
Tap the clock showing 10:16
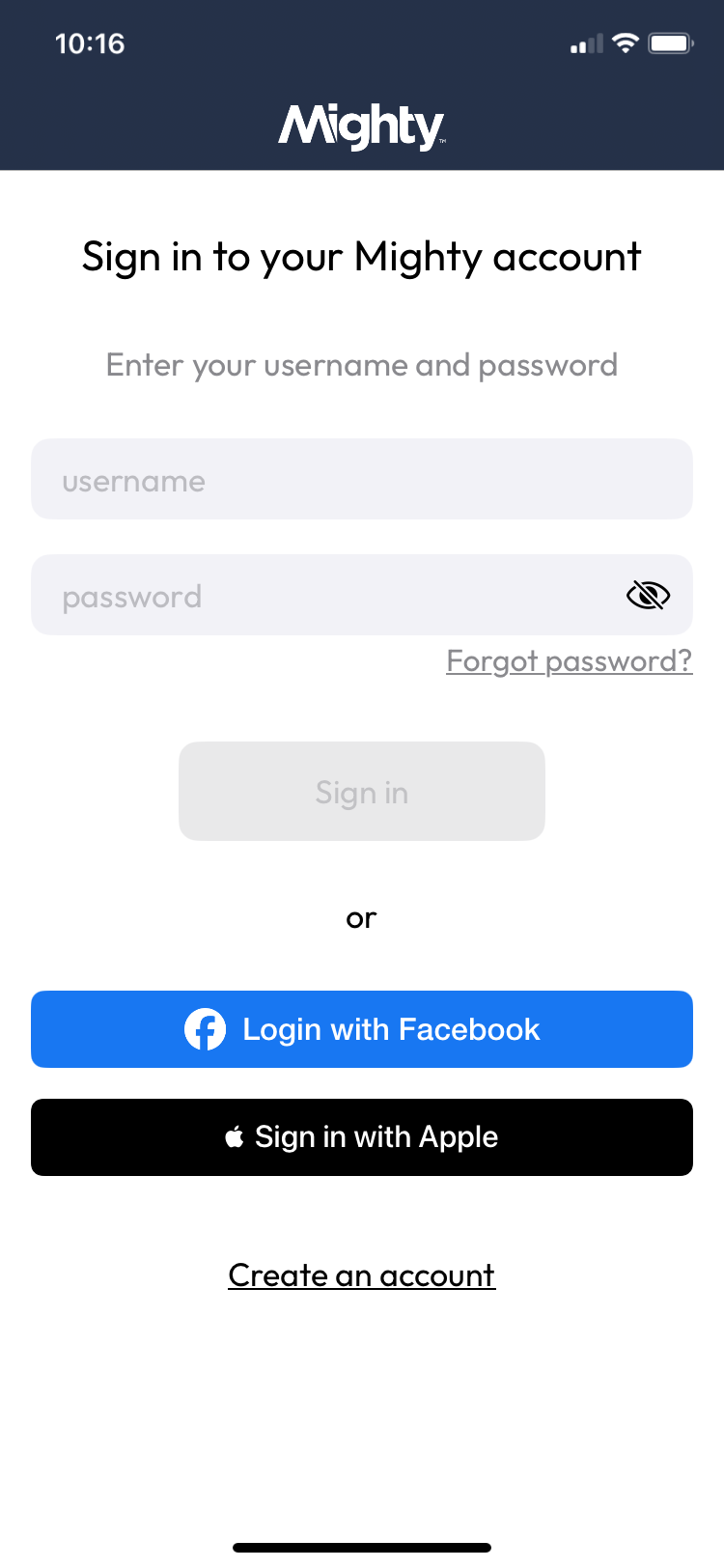tap(91, 42)
